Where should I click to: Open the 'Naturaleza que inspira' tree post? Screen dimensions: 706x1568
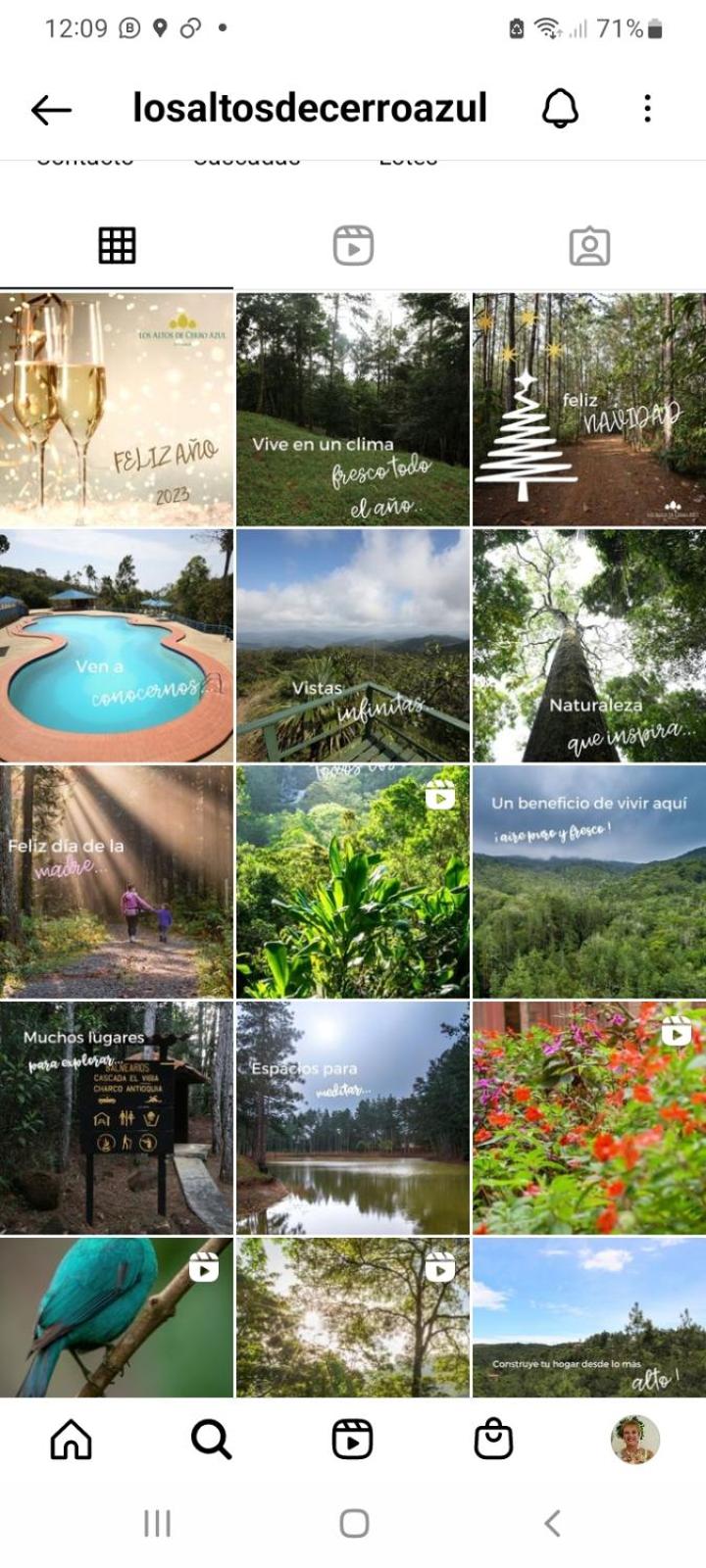[x=589, y=646]
